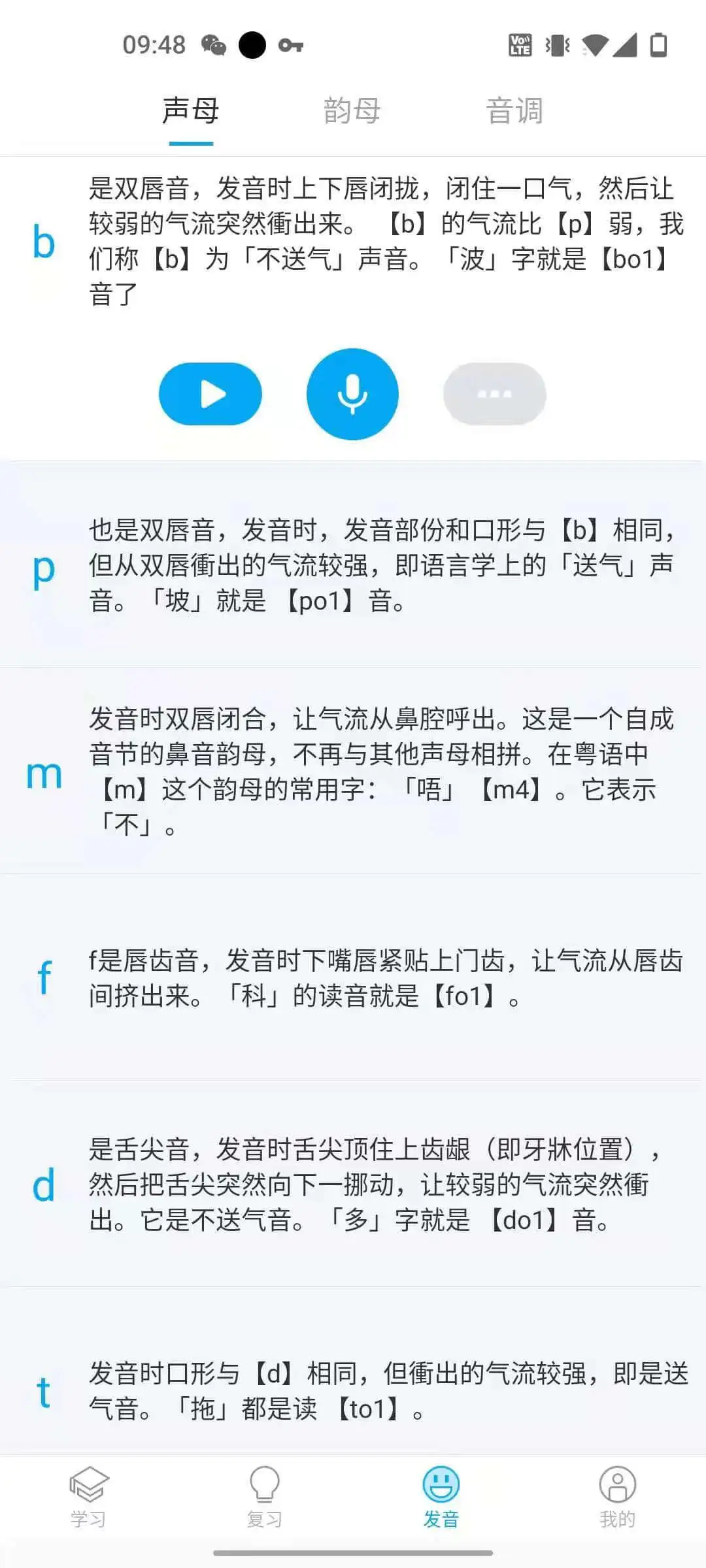Expand the initial m row

pyautogui.click(x=353, y=771)
